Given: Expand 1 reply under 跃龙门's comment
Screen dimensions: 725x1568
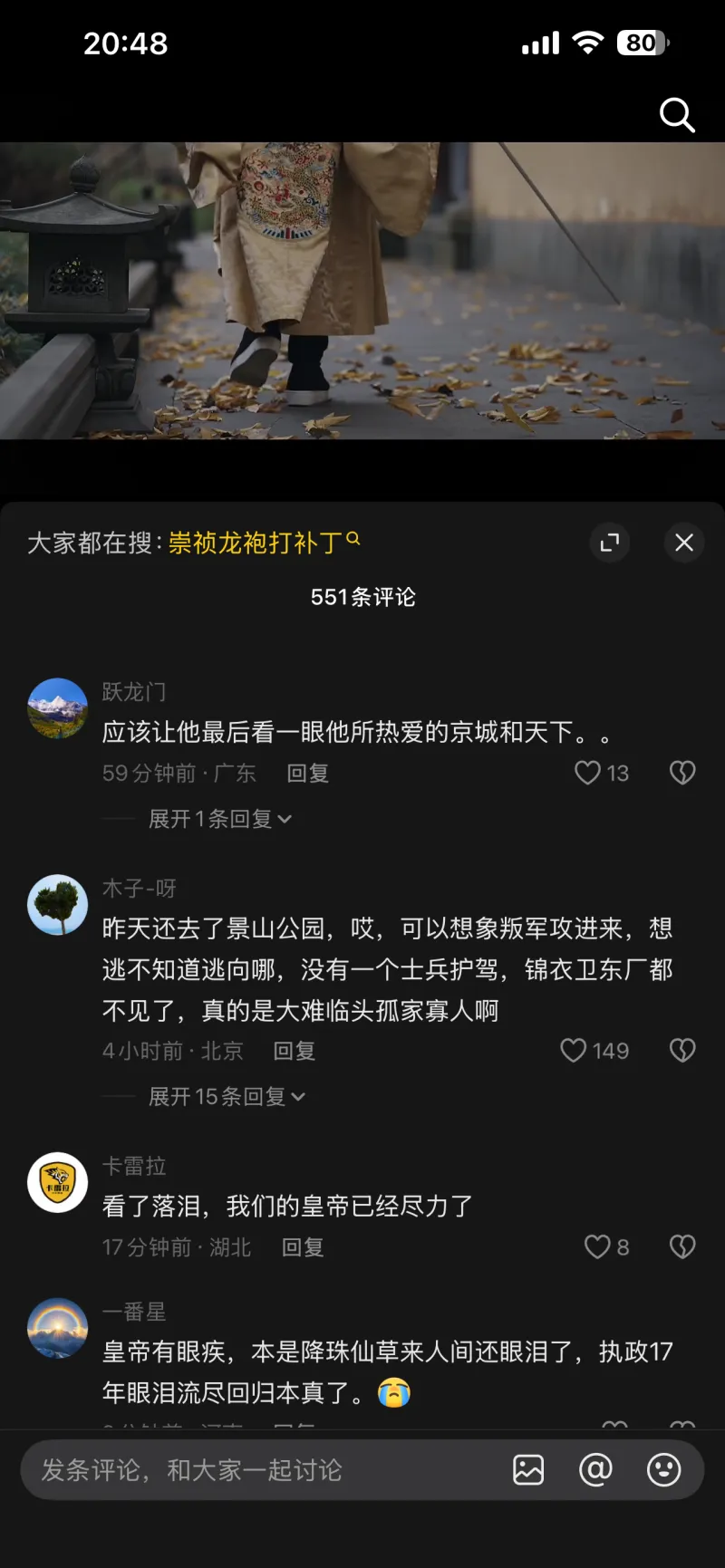Looking at the screenshot, I should pyautogui.click(x=219, y=819).
